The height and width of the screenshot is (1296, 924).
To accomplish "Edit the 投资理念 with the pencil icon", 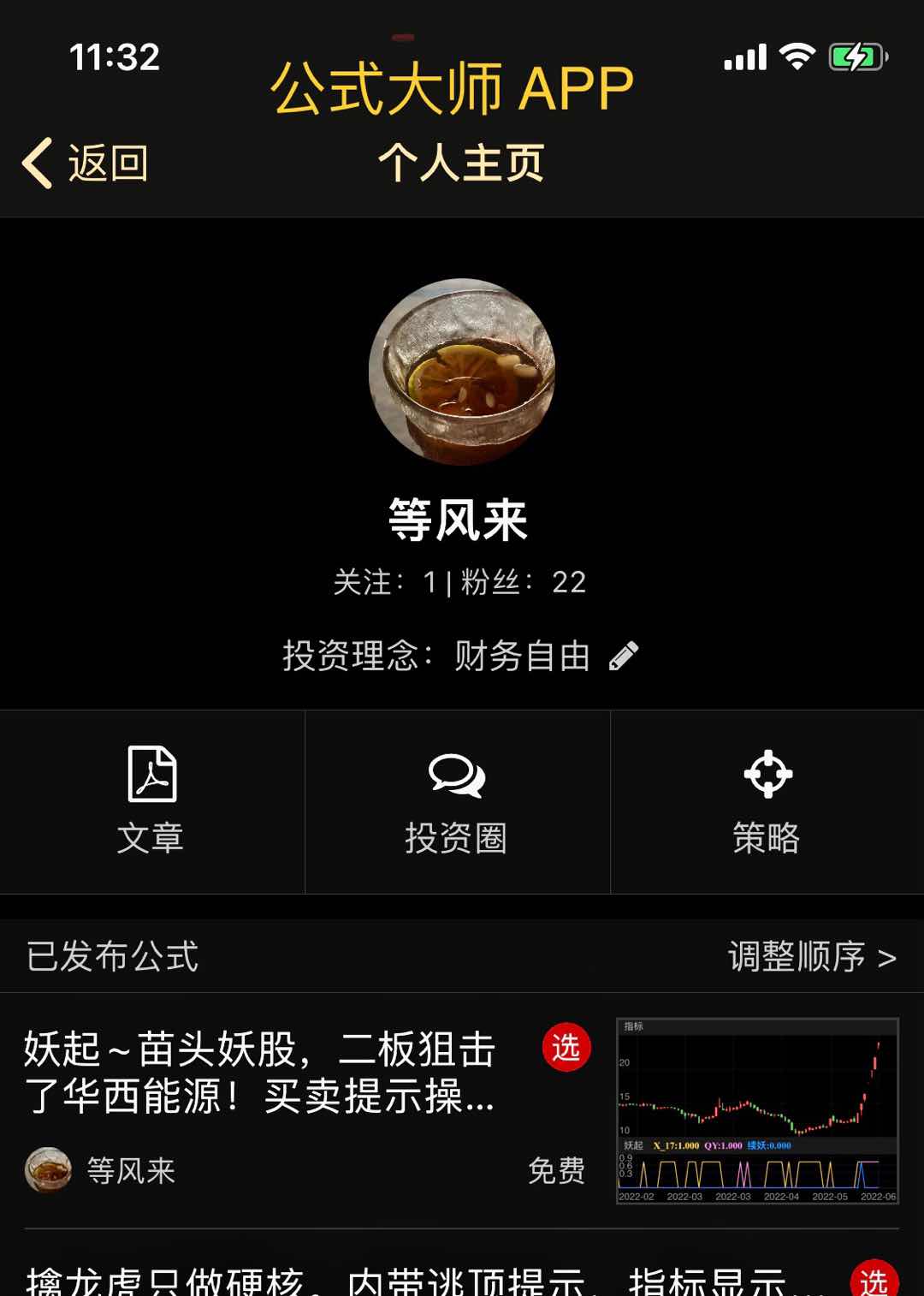I will 624,657.
